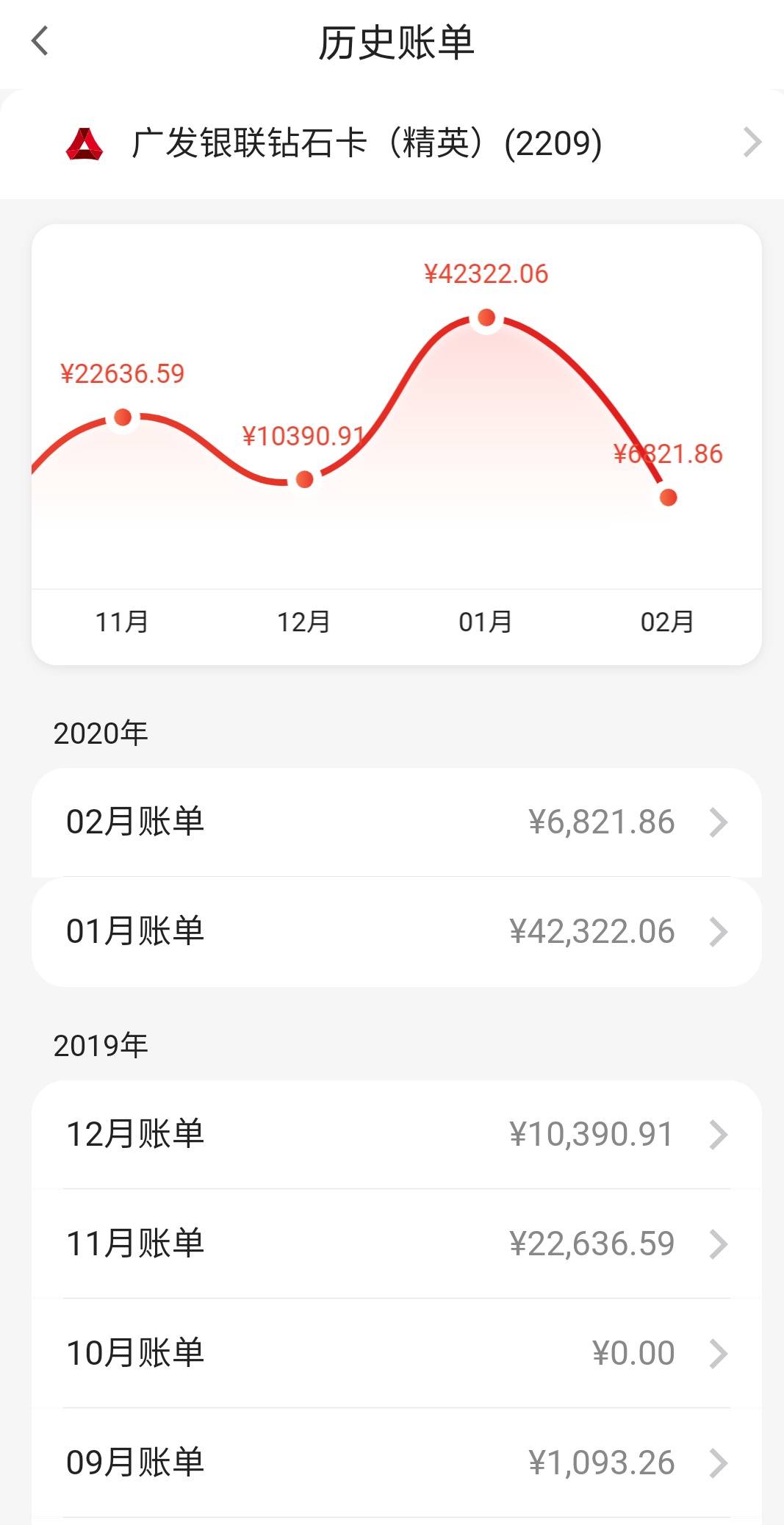Select the 02月 data point on chart
Viewport: 784px width, 1525px height.
coord(667,498)
